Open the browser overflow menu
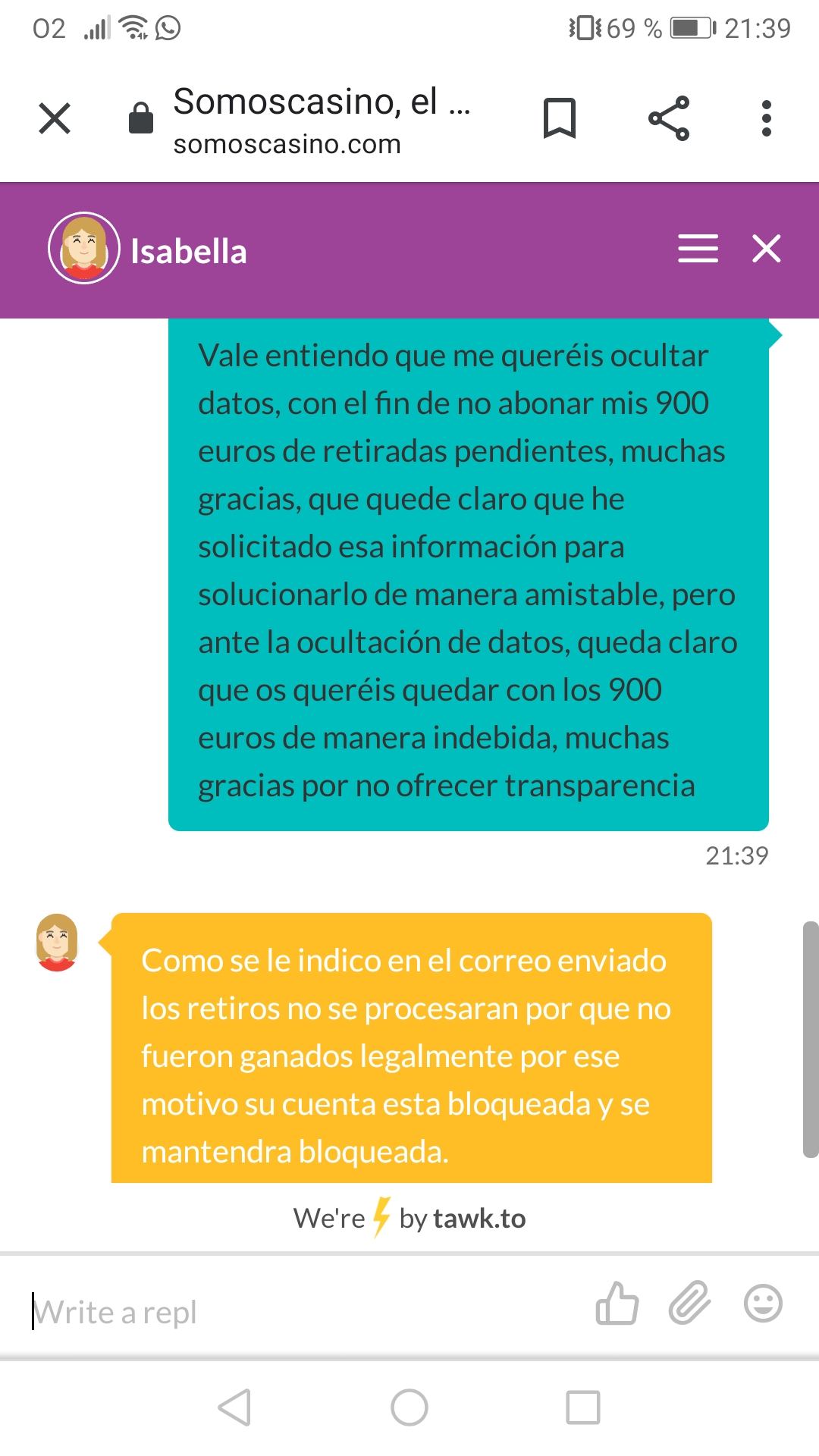The width and height of the screenshot is (819, 1456). [x=767, y=118]
